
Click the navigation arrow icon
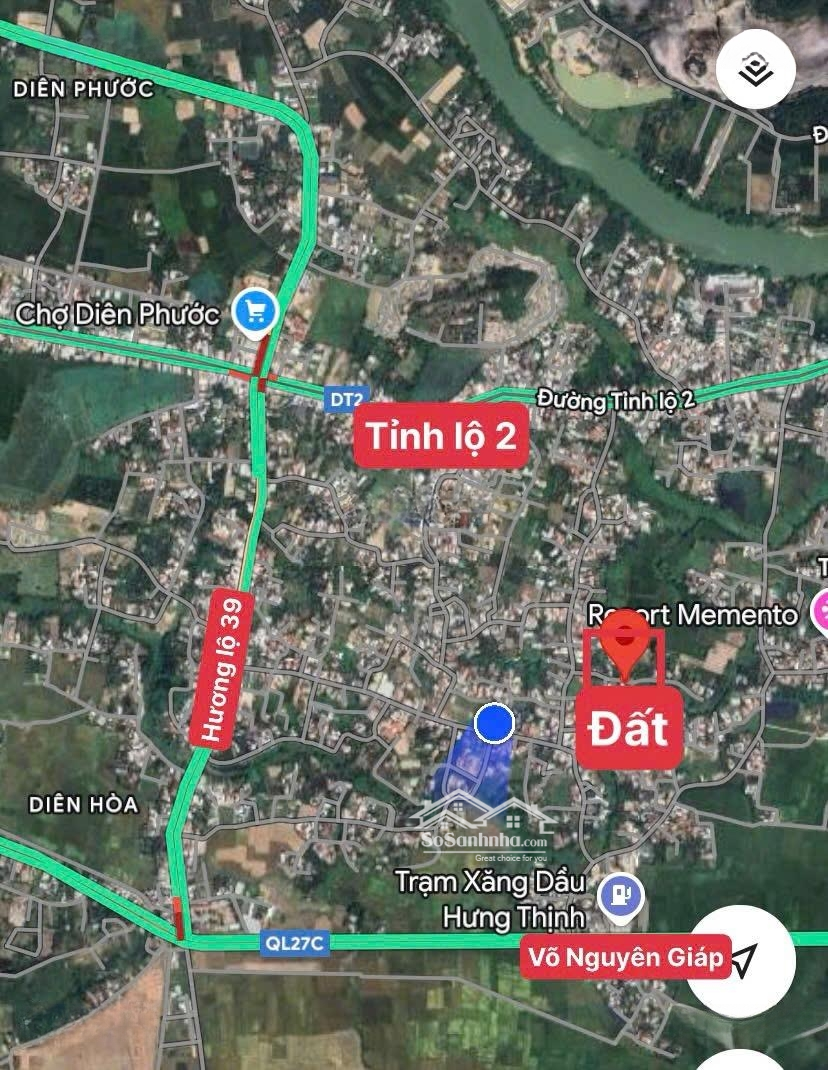click(x=746, y=957)
